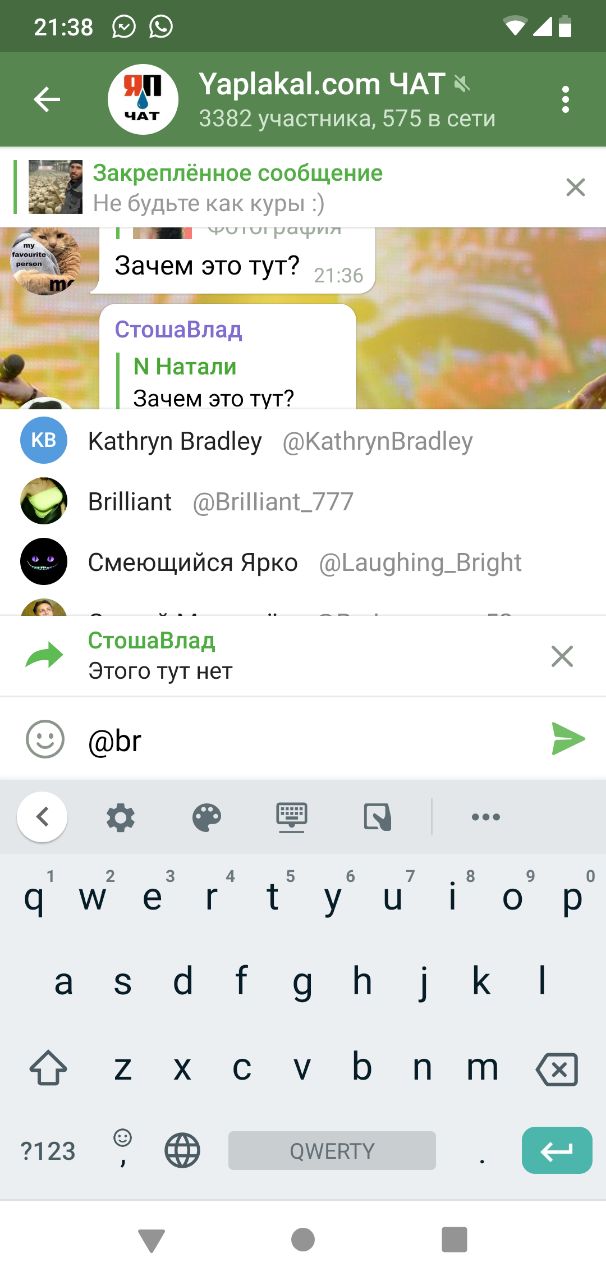Switch keyboard to ?123 symbols
Screen dimensions: 606x1280
click(x=48, y=1151)
